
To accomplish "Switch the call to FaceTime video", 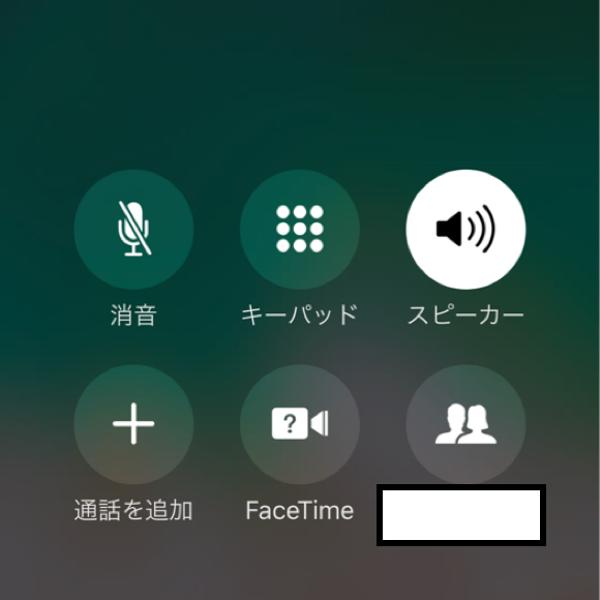I will [299, 425].
